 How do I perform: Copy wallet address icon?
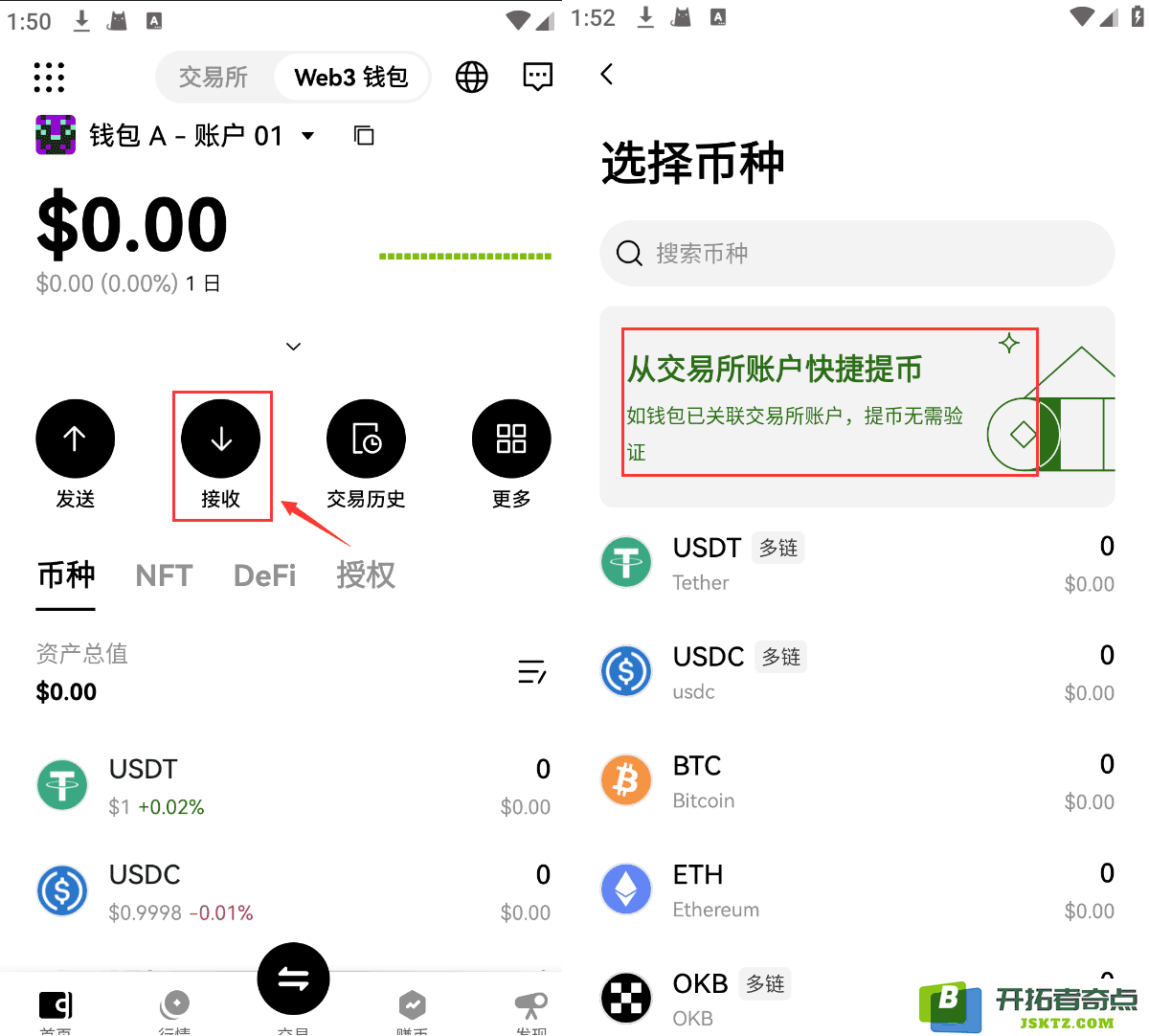(364, 136)
